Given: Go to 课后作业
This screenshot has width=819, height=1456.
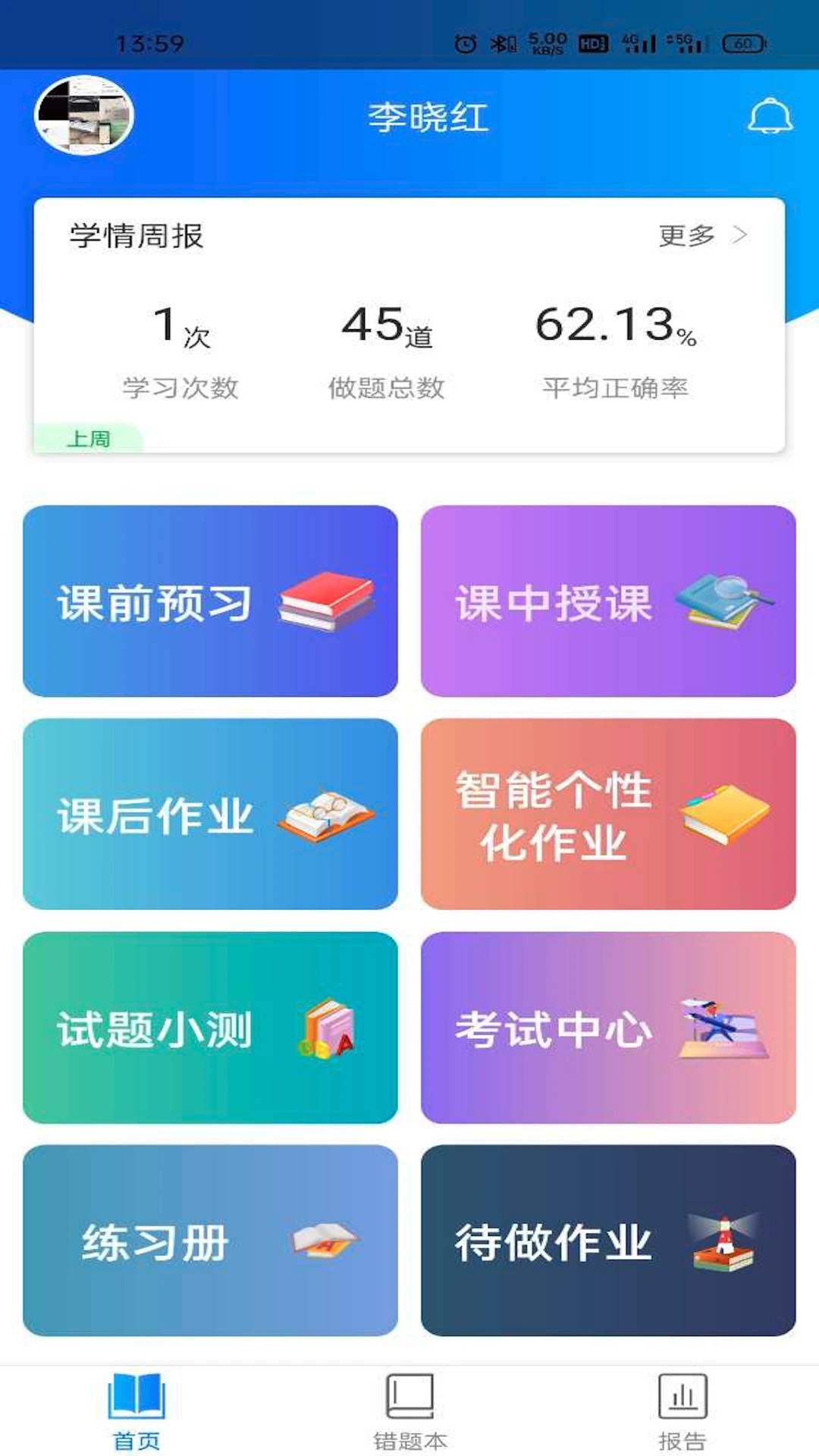Looking at the screenshot, I should 210,814.
